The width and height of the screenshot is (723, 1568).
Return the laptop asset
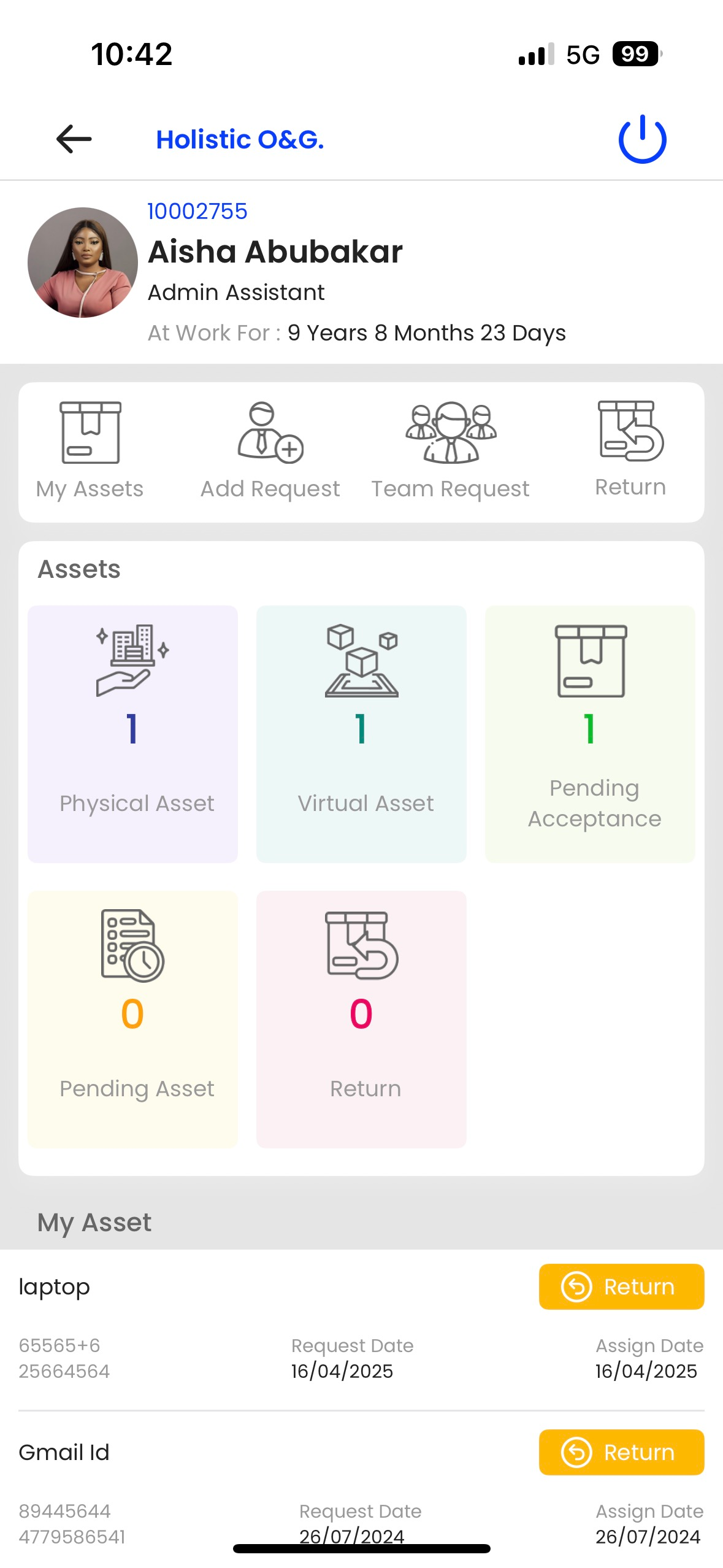click(621, 1286)
